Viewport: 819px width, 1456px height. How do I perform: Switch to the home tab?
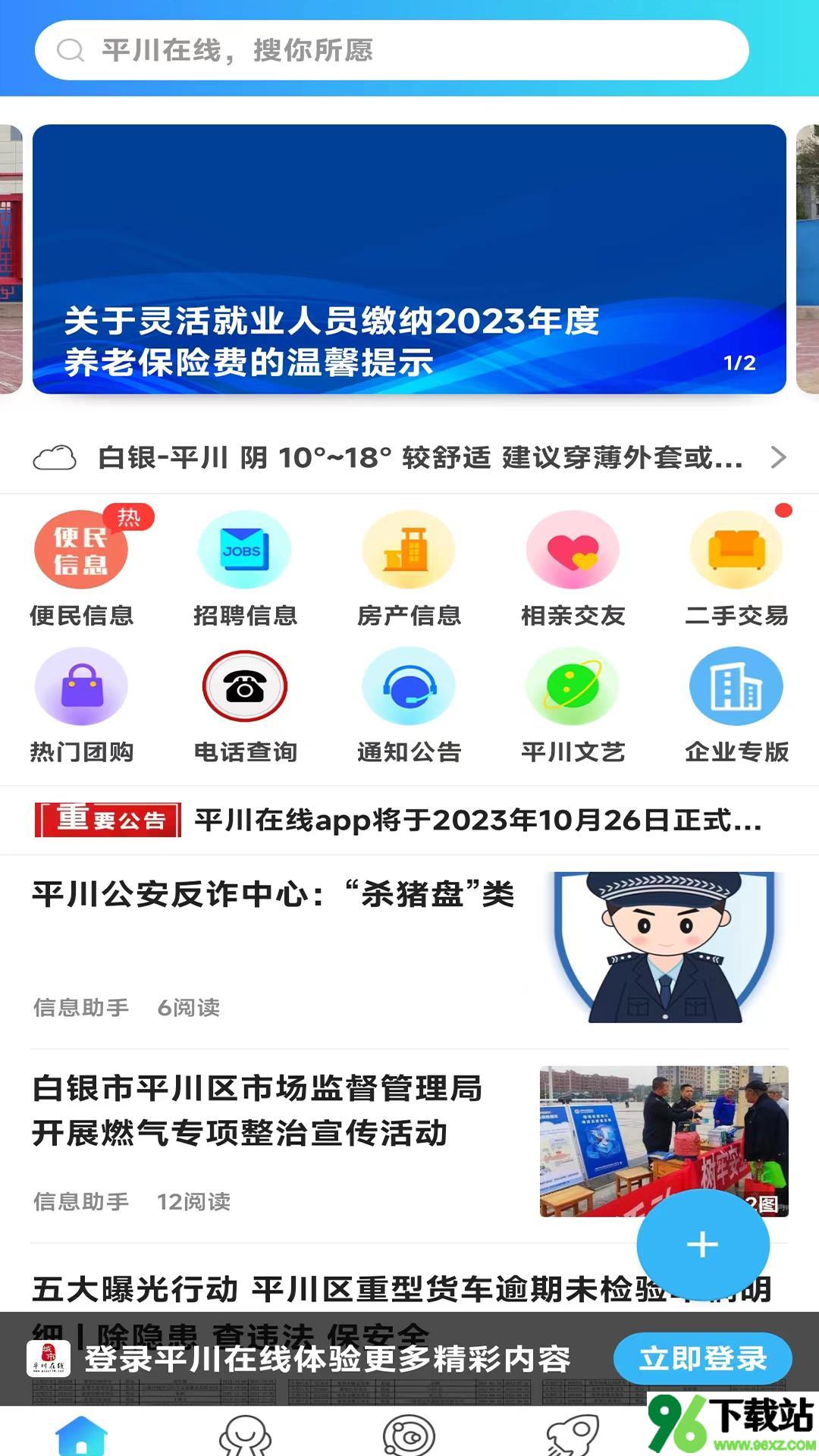pyautogui.click(x=82, y=1435)
